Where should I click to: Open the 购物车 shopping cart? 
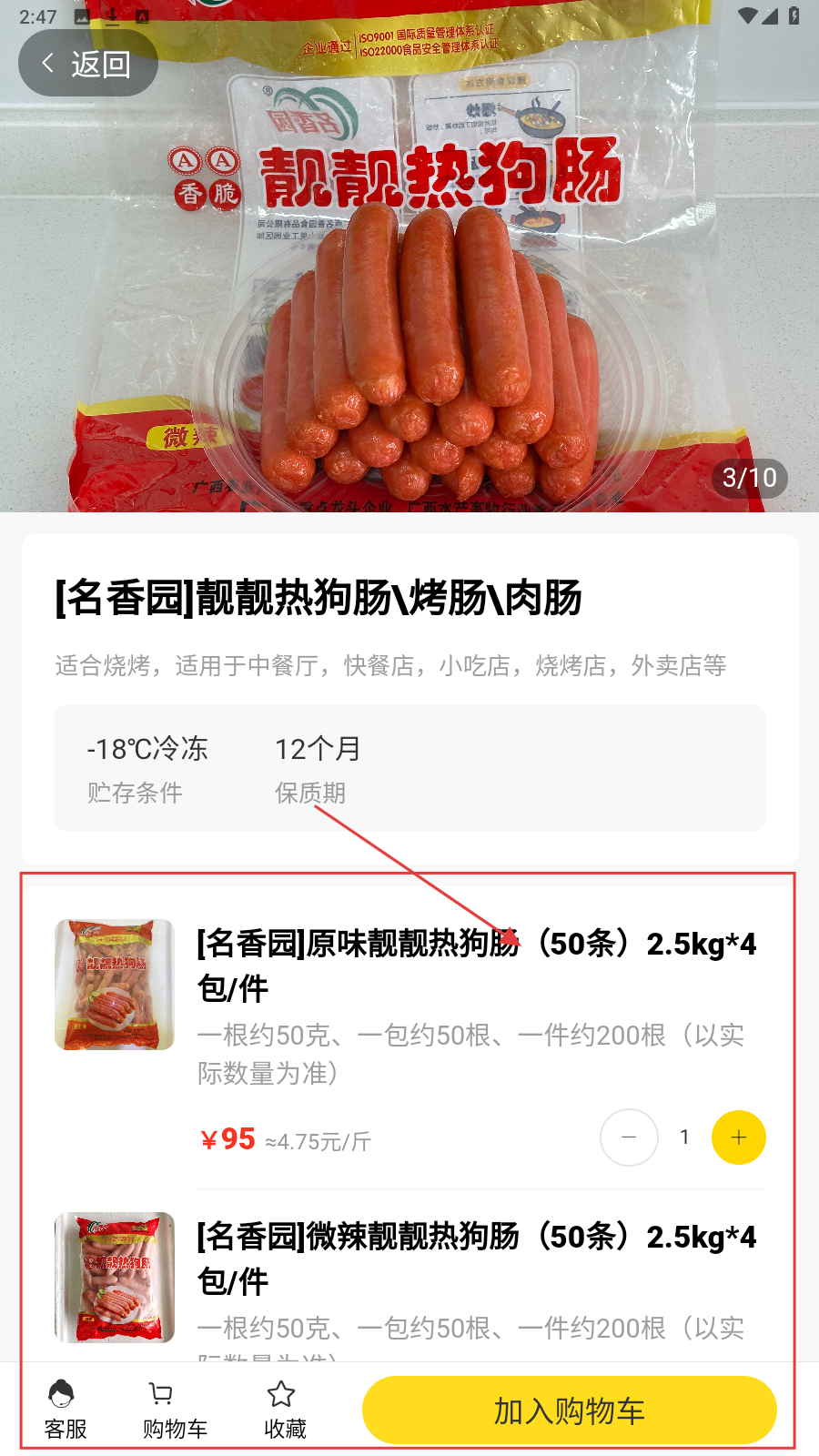174,1409
